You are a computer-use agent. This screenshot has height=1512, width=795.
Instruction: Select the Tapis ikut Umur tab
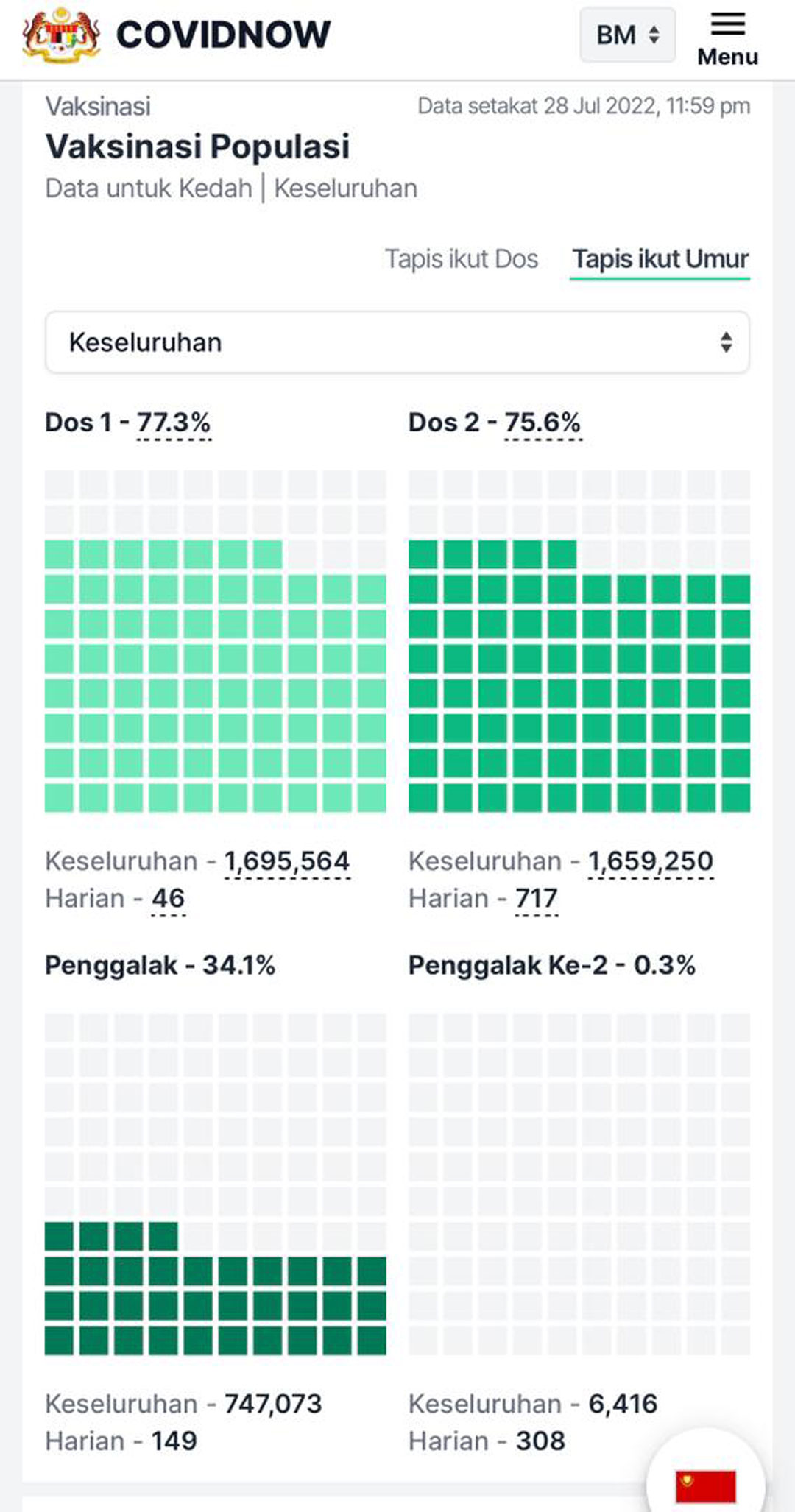click(x=660, y=260)
